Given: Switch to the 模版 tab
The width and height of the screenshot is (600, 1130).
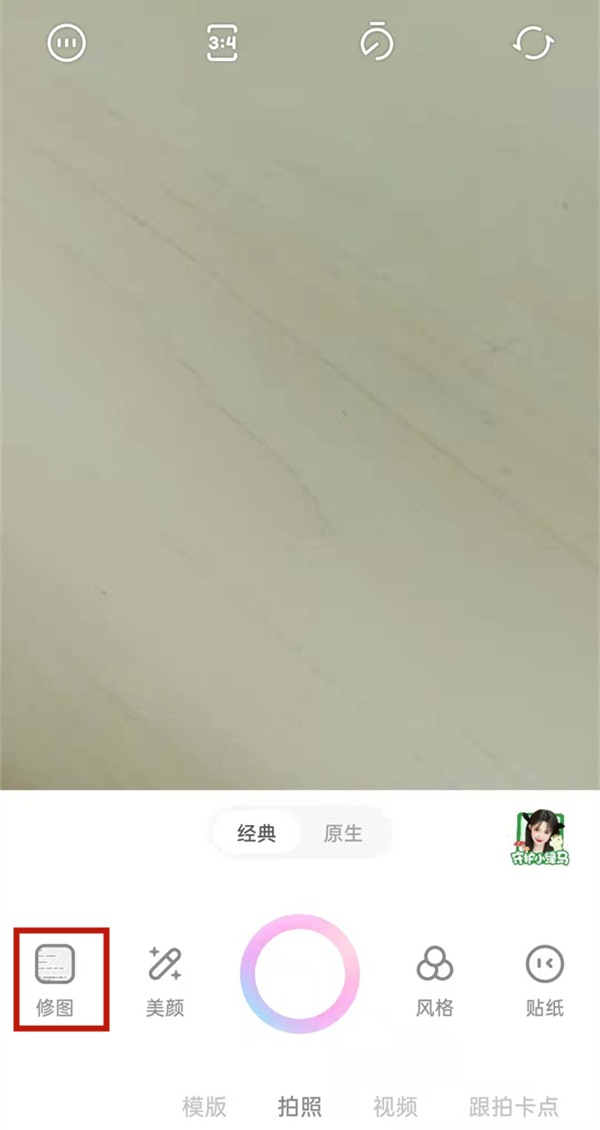Looking at the screenshot, I should 204,1107.
